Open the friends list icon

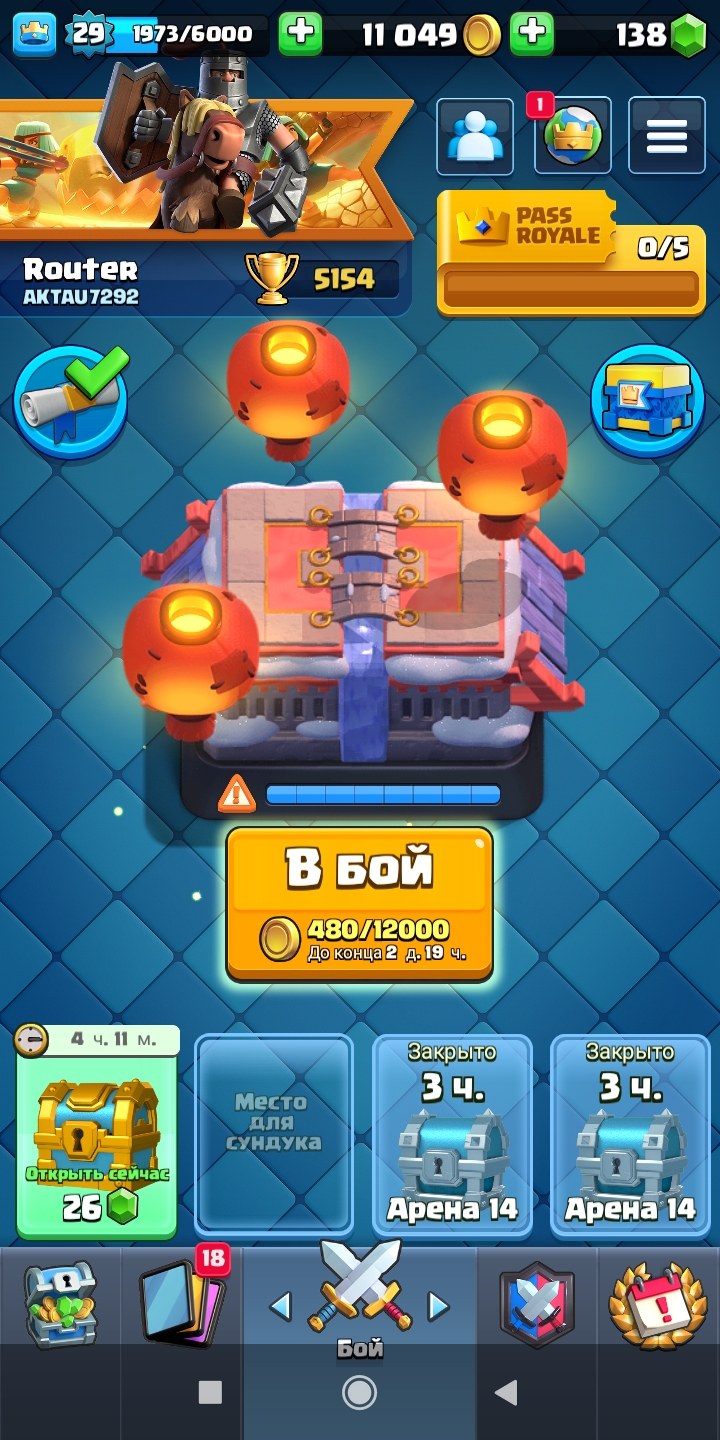point(475,137)
